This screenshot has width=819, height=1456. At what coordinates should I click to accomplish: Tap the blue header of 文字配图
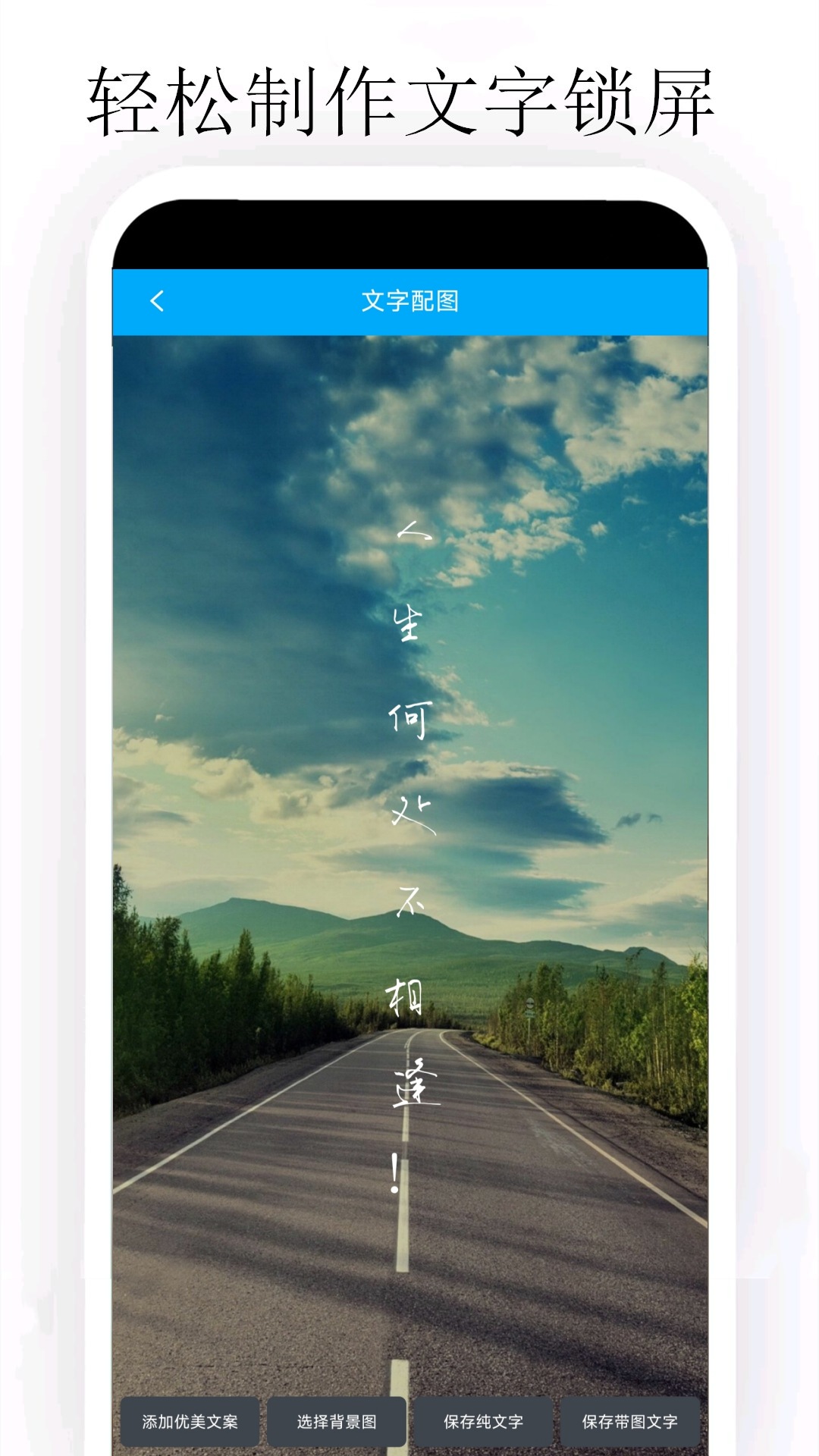(409, 302)
